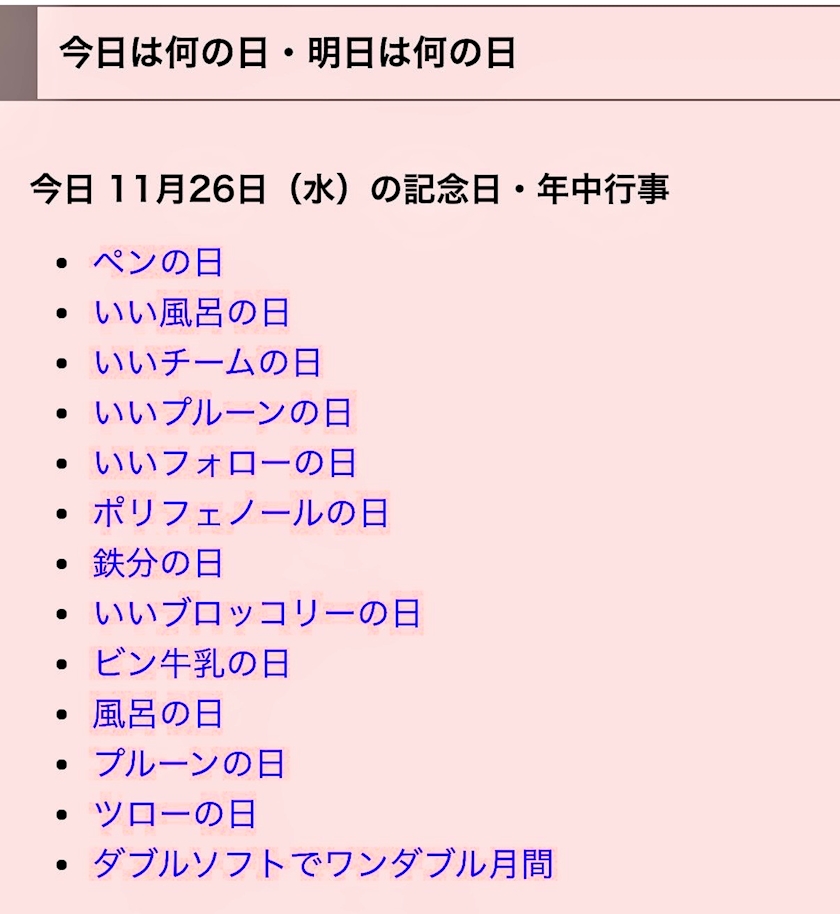Open ダブルソフトでワンダブル月間 link
The width and height of the screenshot is (840, 914).
[x=323, y=864]
